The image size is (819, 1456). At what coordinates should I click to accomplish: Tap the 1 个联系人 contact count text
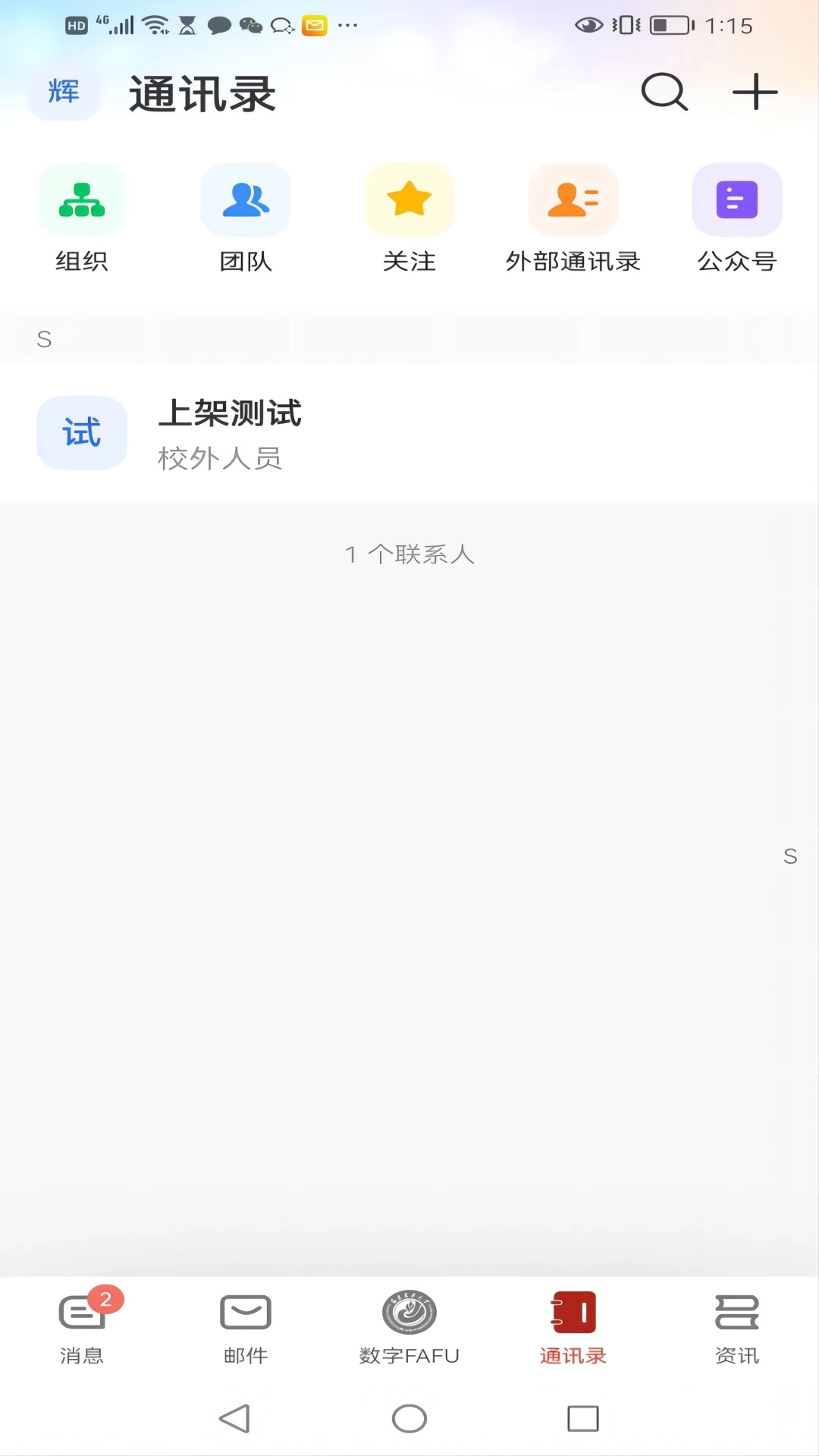[x=409, y=554]
